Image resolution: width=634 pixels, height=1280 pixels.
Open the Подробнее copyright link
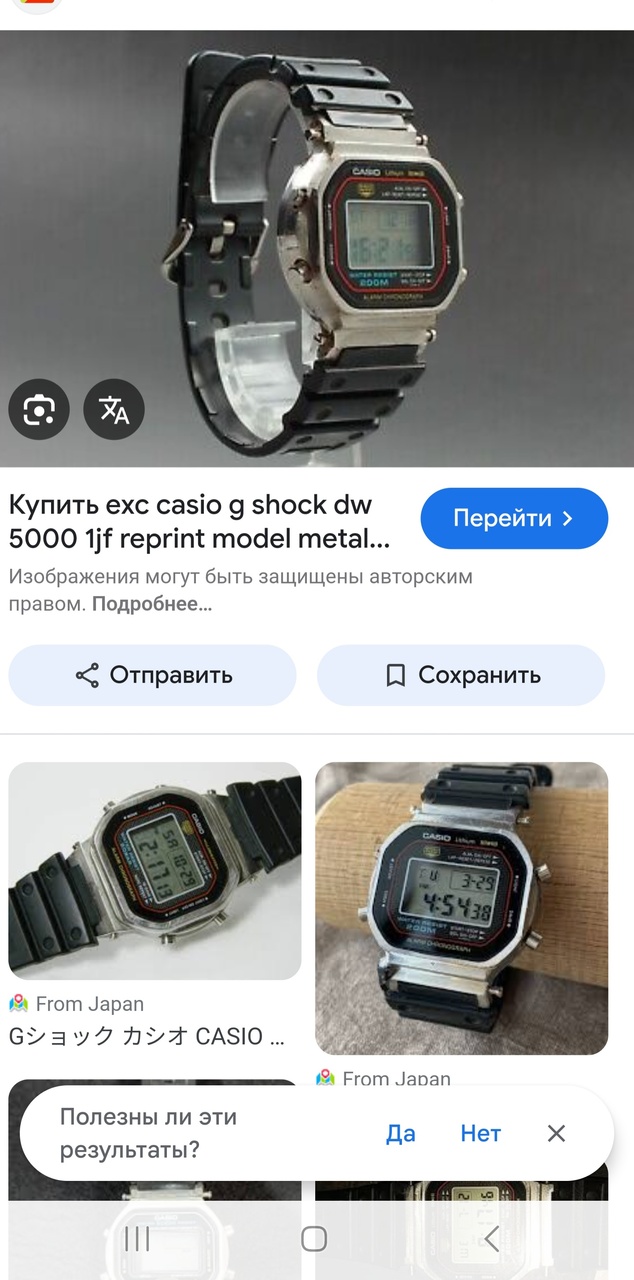tap(152, 604)
